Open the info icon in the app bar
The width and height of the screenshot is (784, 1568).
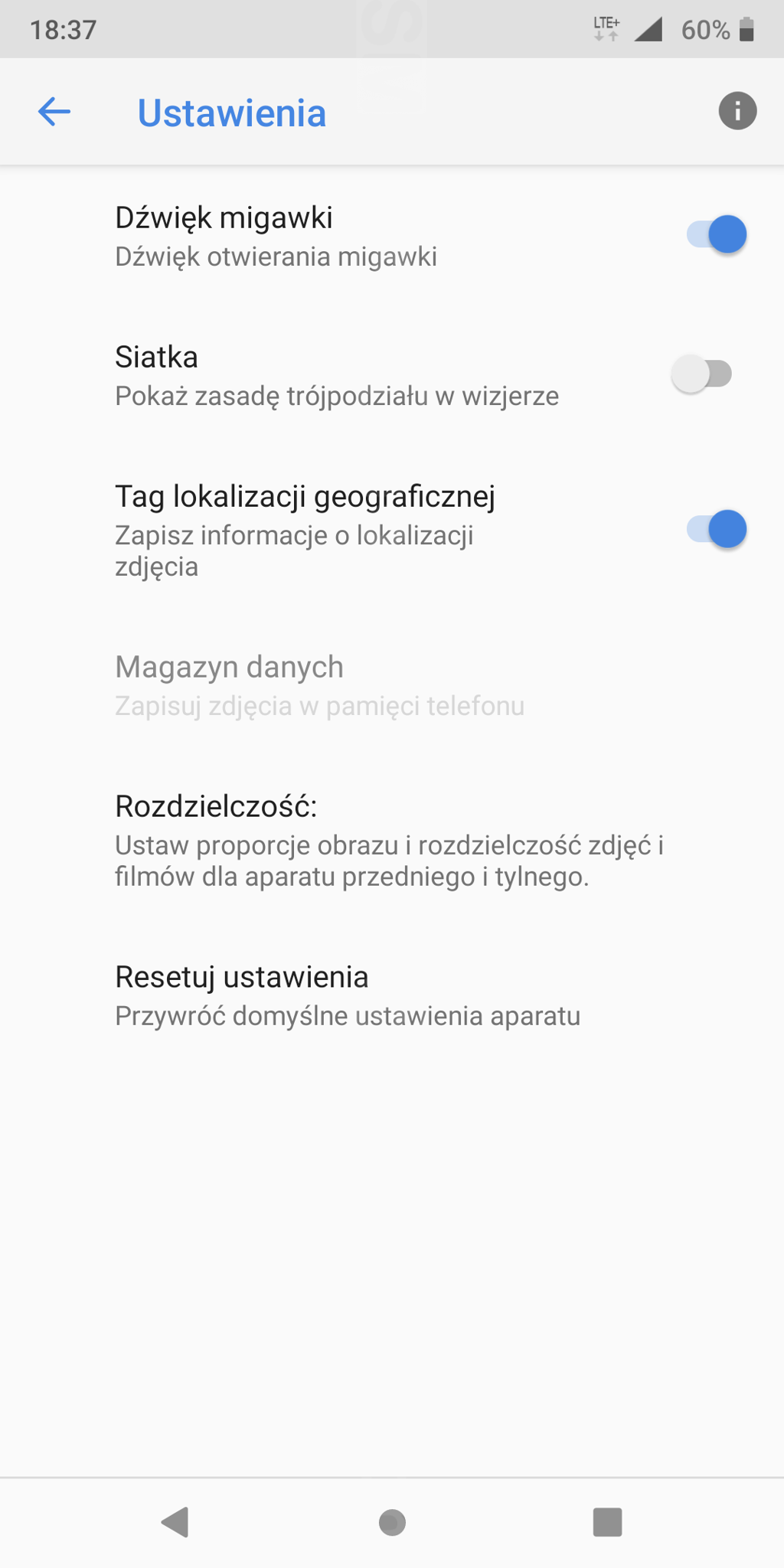(737, 112)
